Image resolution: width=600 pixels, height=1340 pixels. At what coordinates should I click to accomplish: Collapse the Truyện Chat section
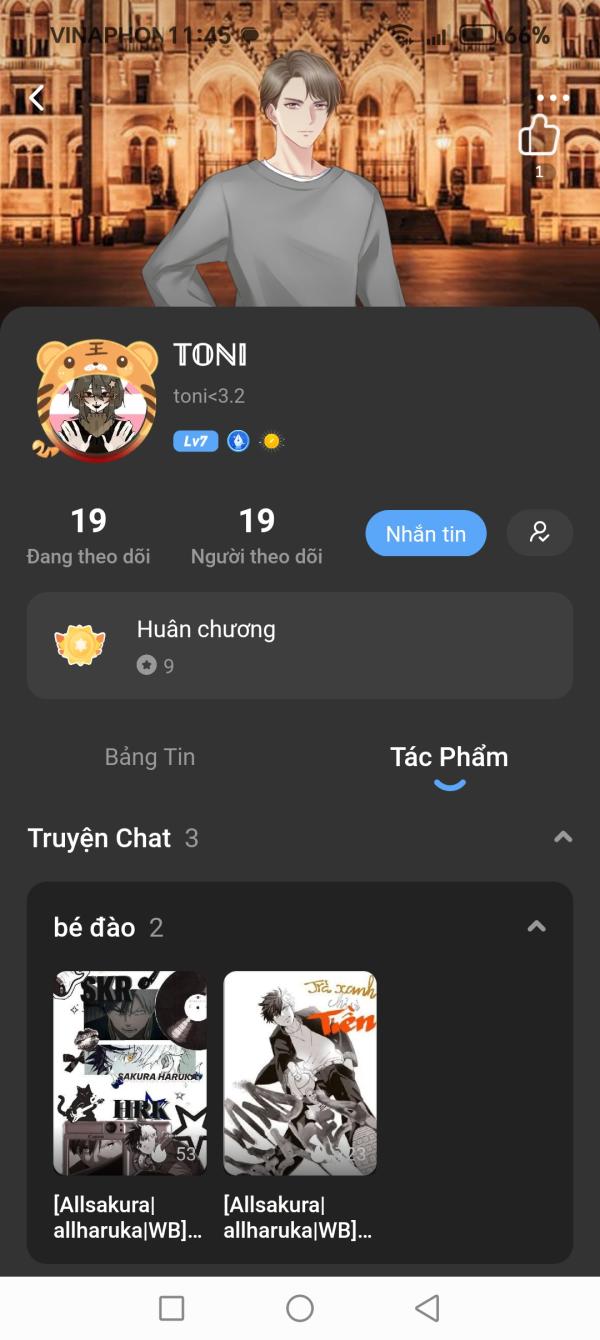[563, 837]
